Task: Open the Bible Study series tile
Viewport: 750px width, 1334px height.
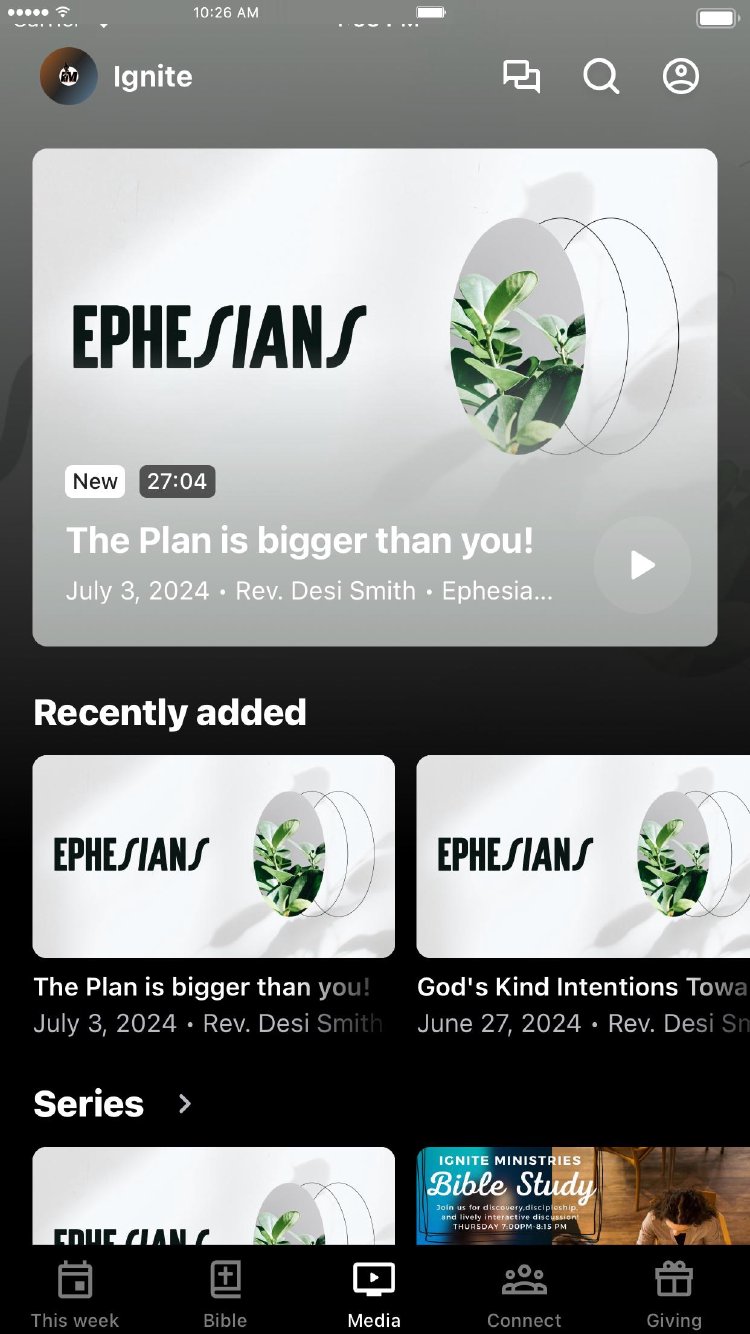Action: tap(583, 1196)
